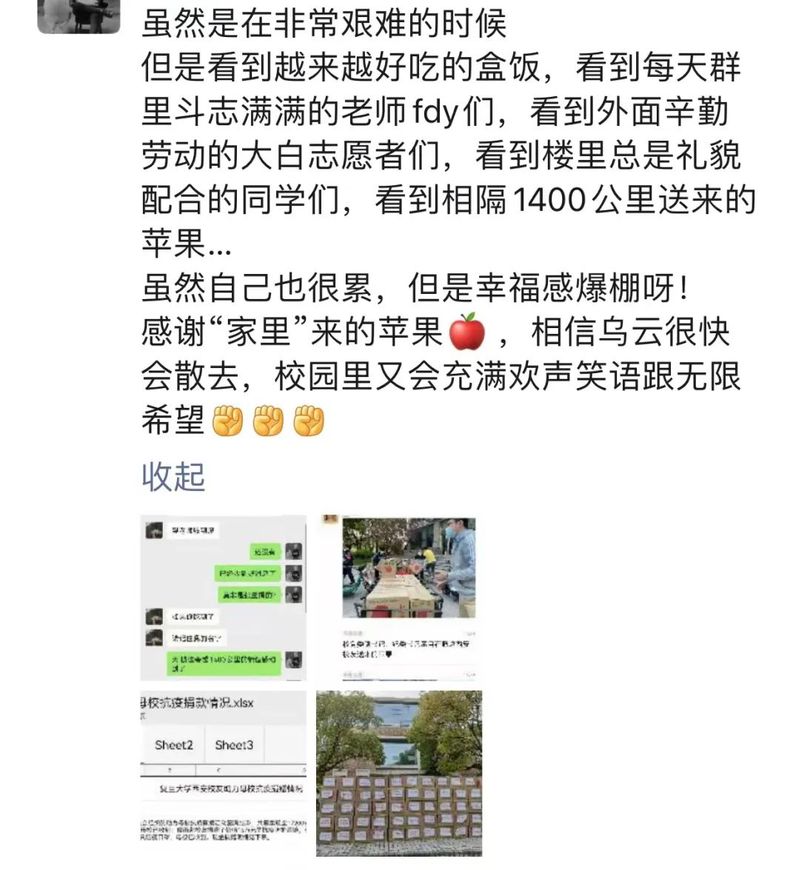Open the photo of apple boxes on cart
The image size is (799, 870).
(x=399, y=598)
